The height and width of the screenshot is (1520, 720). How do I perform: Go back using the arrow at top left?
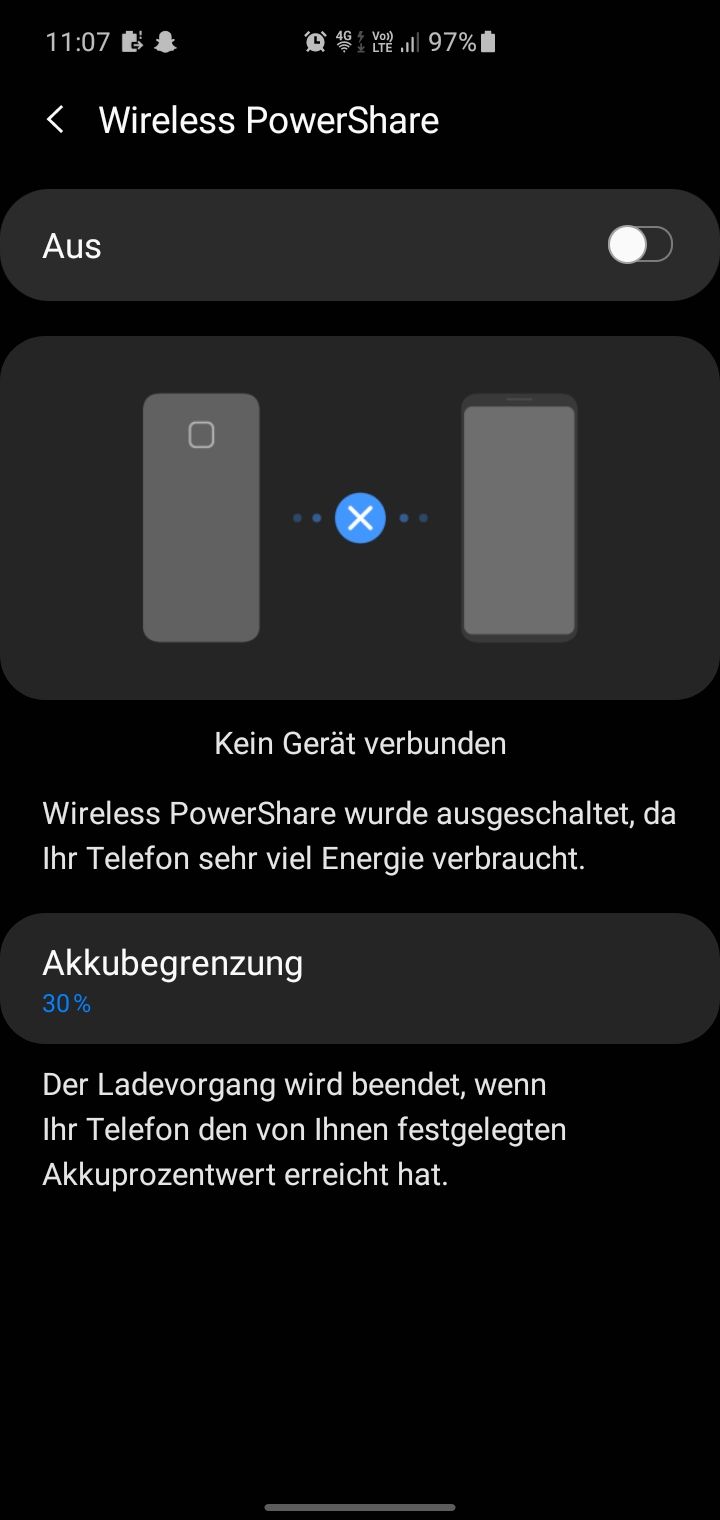tap(55, 119)
